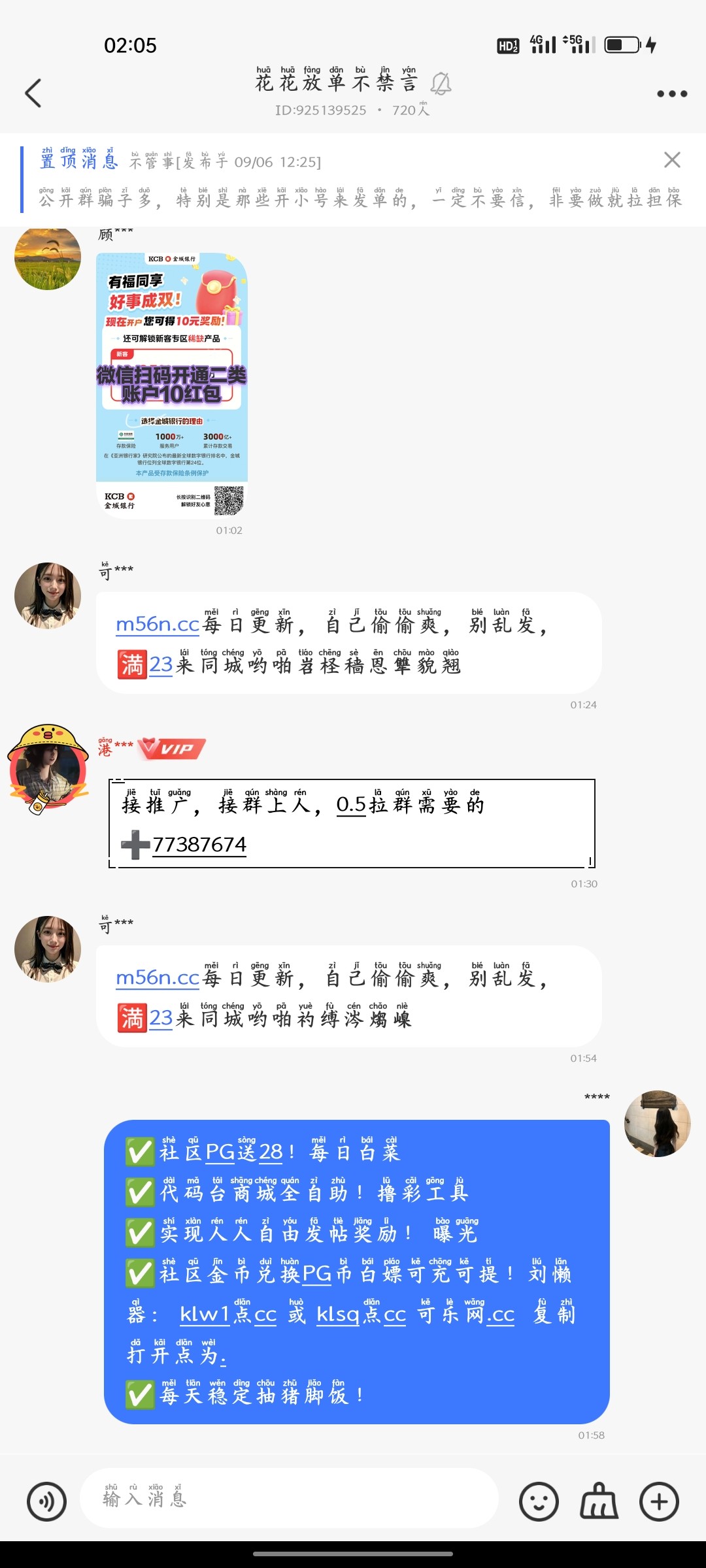Open the emoji picker
706x1568 pixels.
(x=539, y=1501)
